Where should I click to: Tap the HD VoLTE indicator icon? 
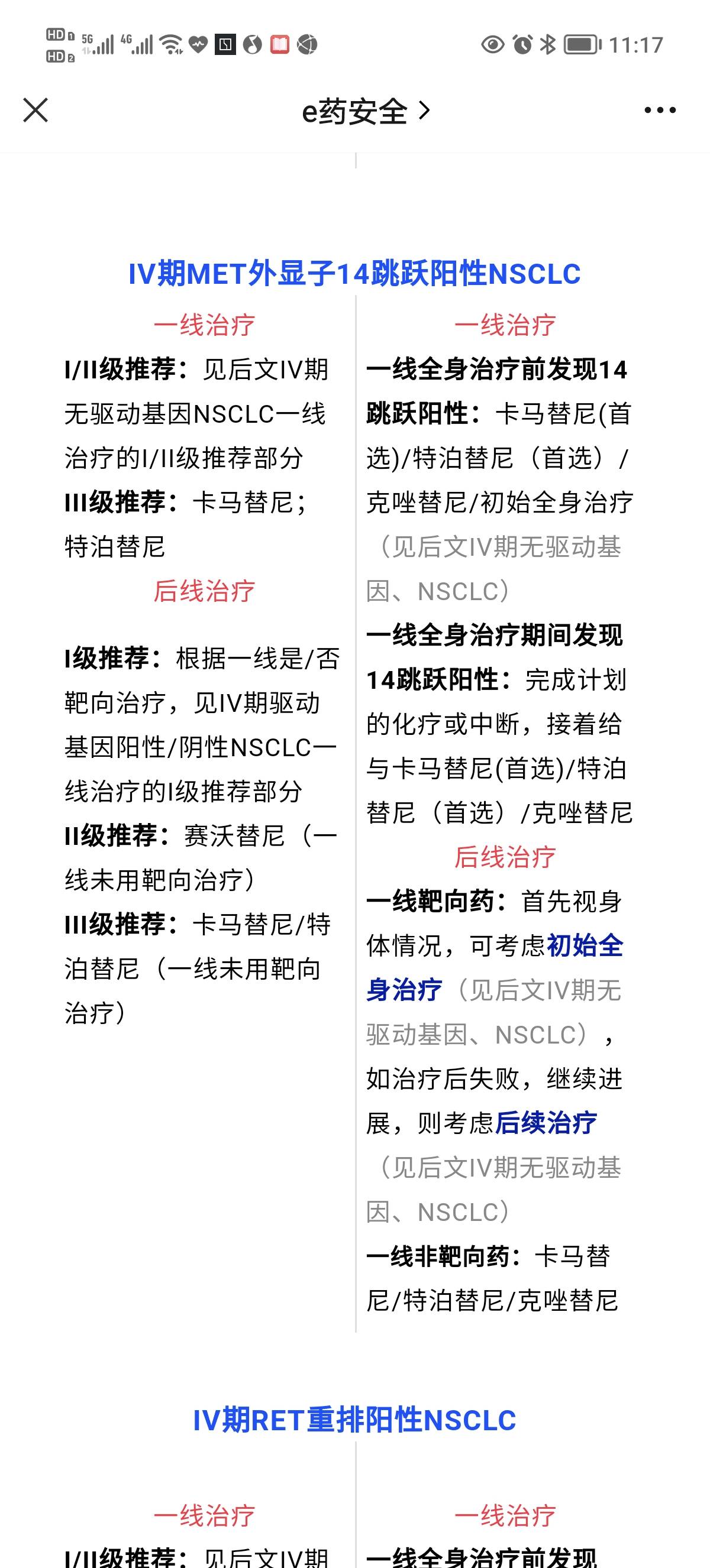pos(59,37)
